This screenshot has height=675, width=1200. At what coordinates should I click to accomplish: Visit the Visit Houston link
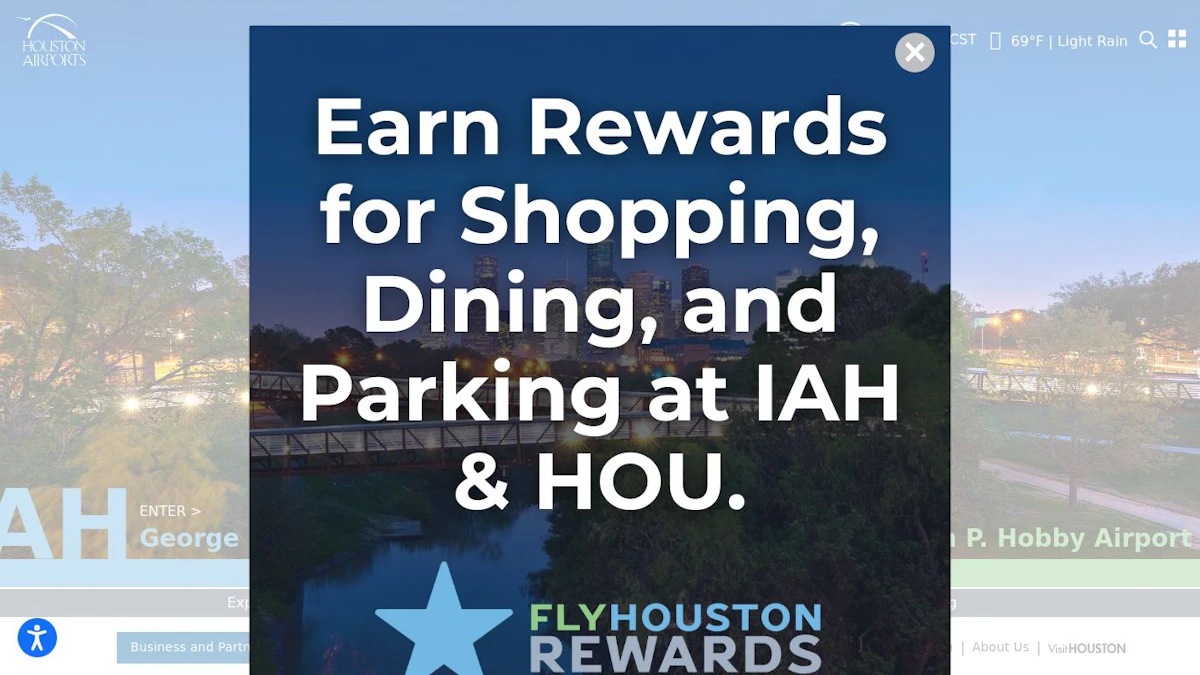[x=1087, y=648]
